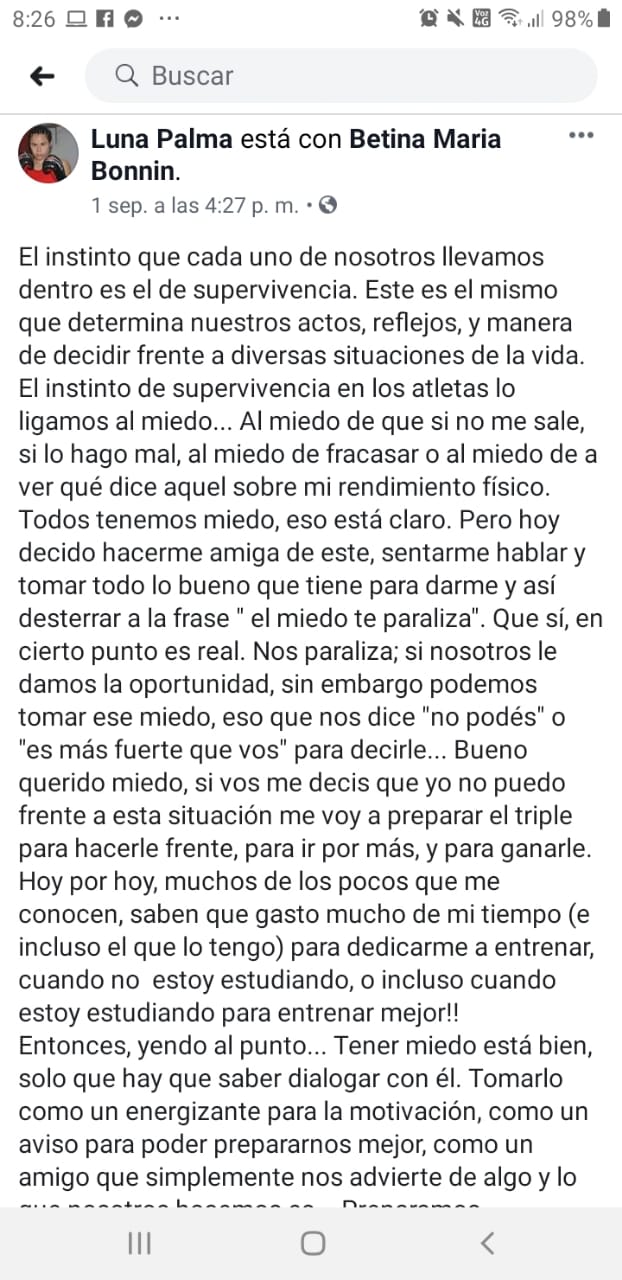
Task: View post timestamp 1 sep. a las 4:27 p. m.
Action: pyautogui.click(x=195, y=205)
